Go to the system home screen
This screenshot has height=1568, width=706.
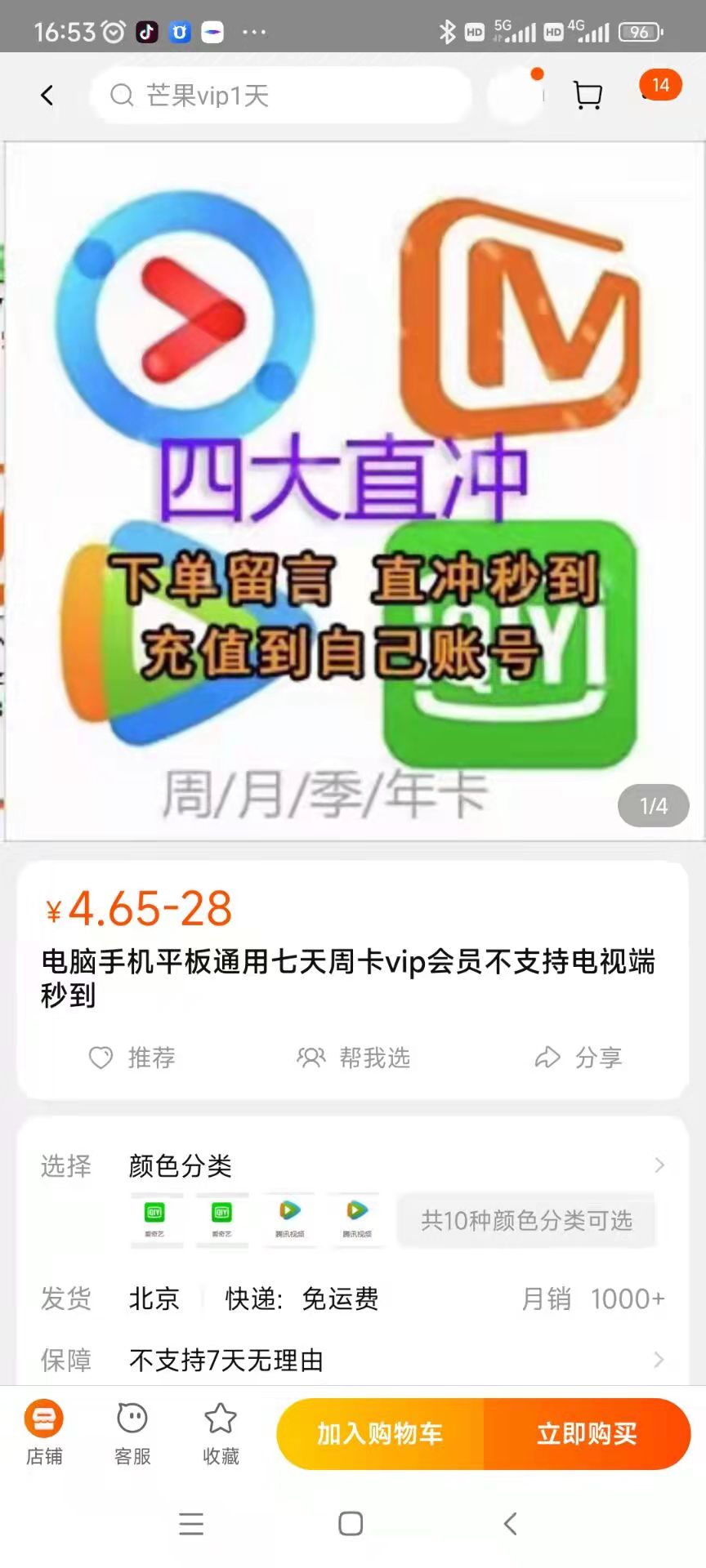351,1523
